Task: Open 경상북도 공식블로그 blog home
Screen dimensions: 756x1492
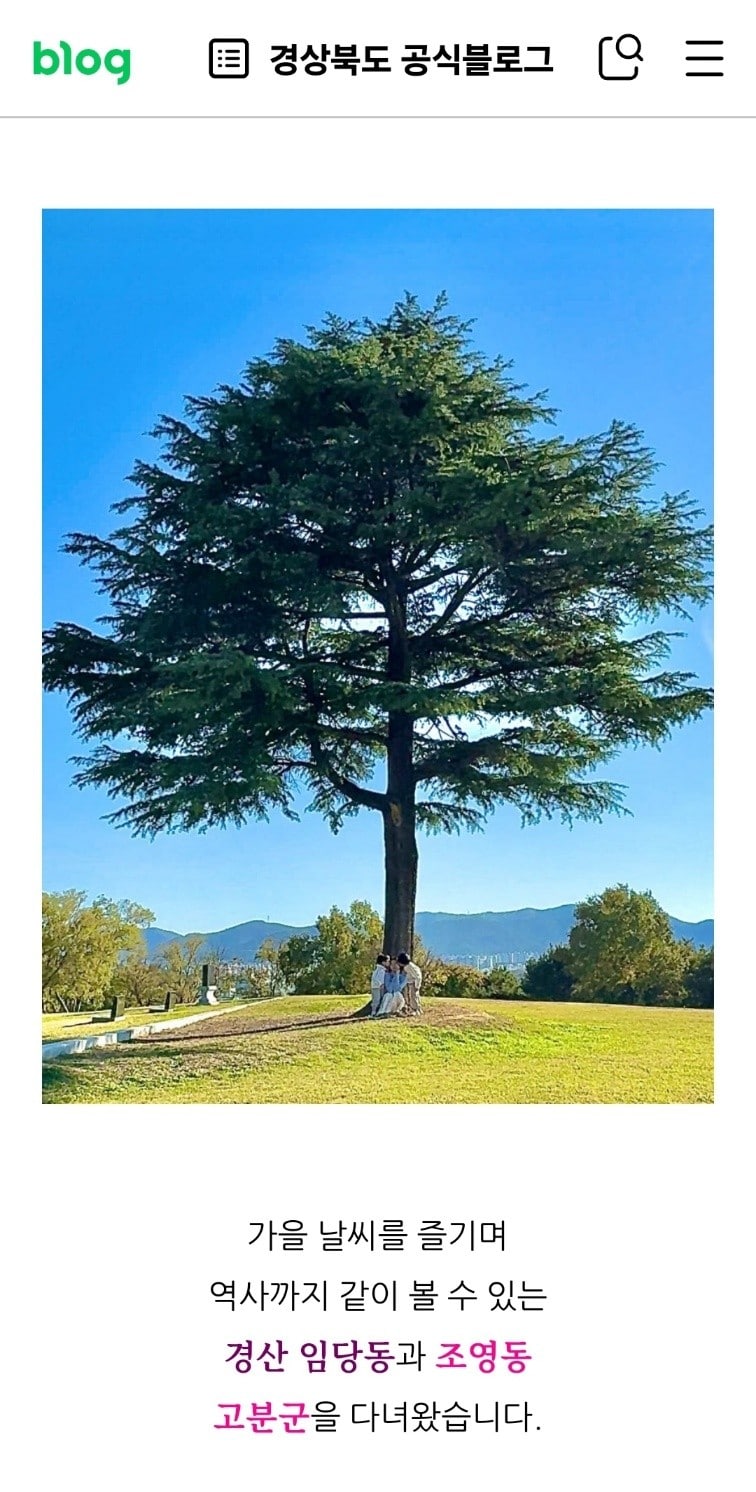Action: point(410,59)
